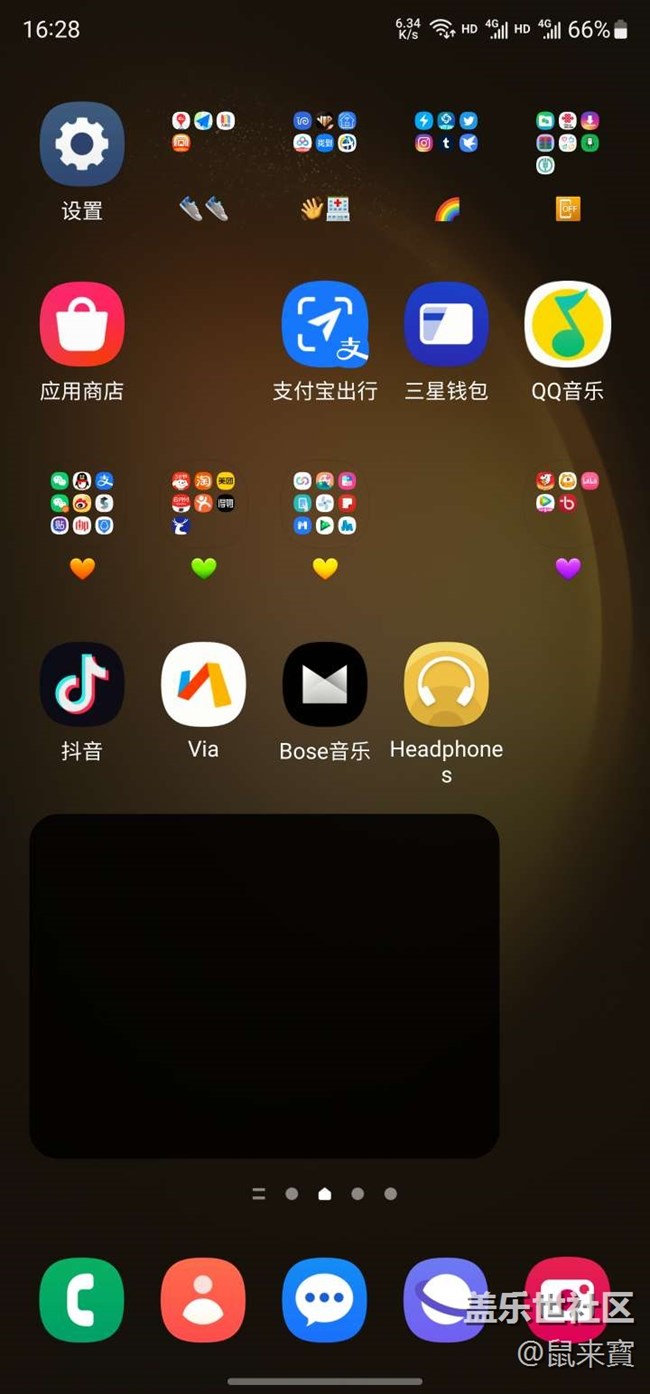Open the large black widget
The width and height of the screenshot is (650, 1394).
coord(264,986)
